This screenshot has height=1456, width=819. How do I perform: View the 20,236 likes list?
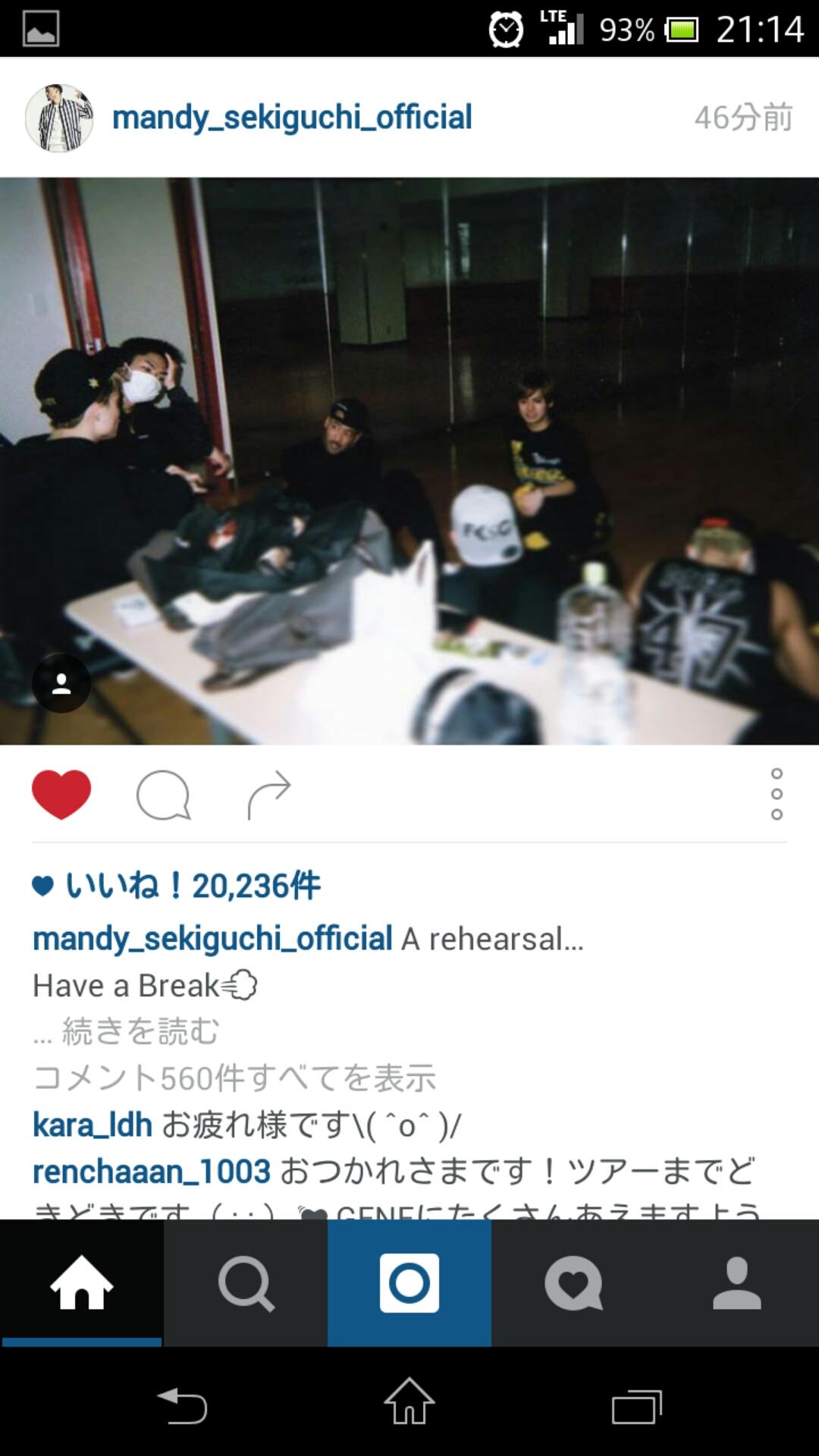point(193,886)
